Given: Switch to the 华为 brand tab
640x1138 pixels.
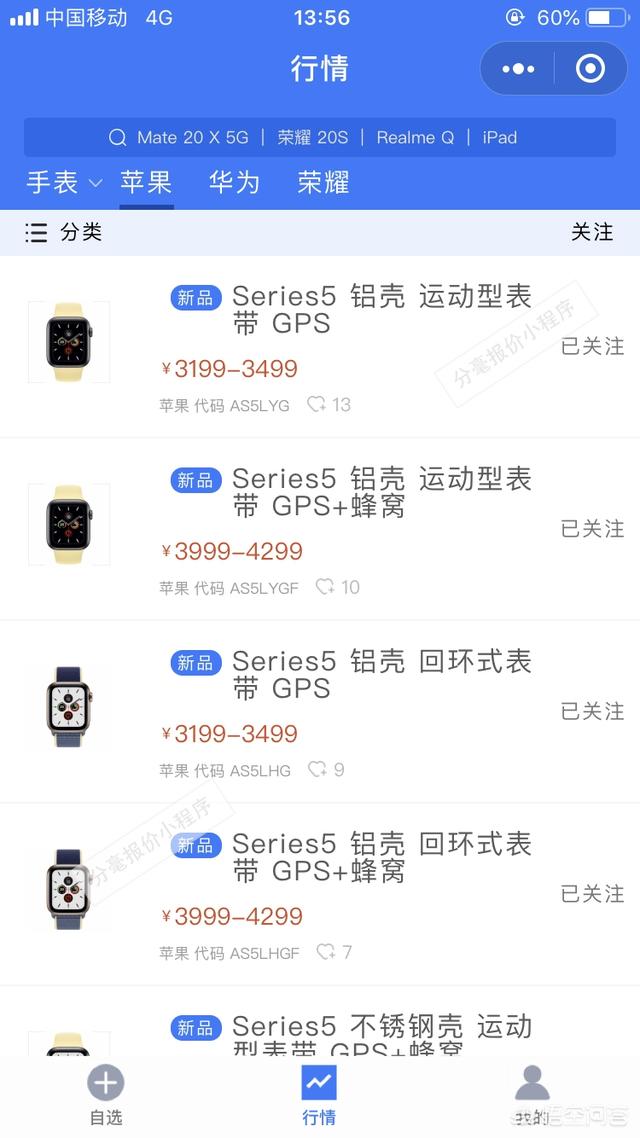Looking at the screenshot, I should [x=234, y=183].
